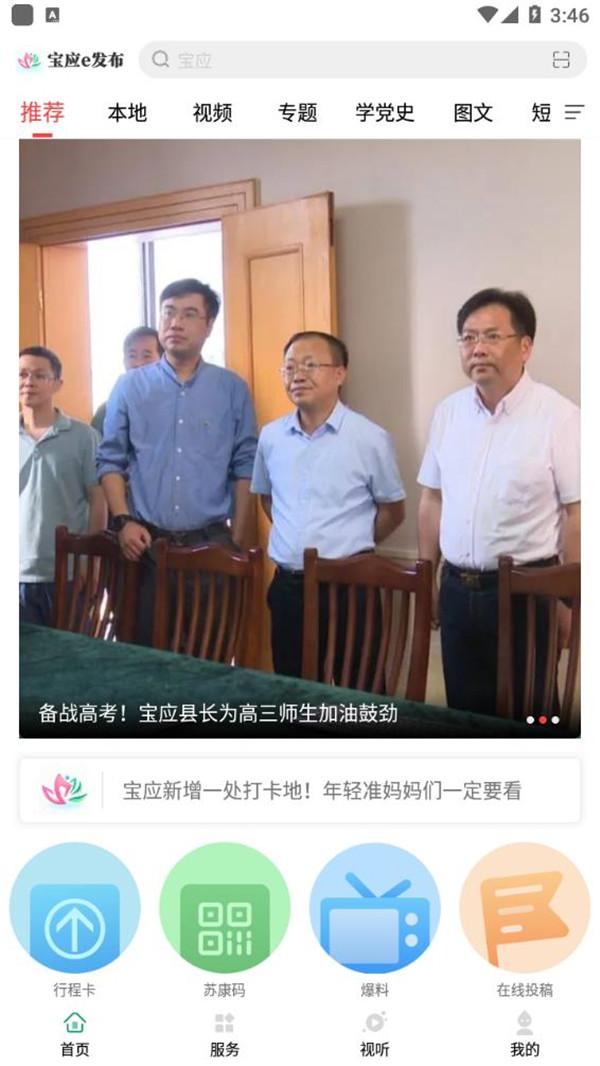Switch to the 图文 tab
600x1066 pixels.
(473, 113)
